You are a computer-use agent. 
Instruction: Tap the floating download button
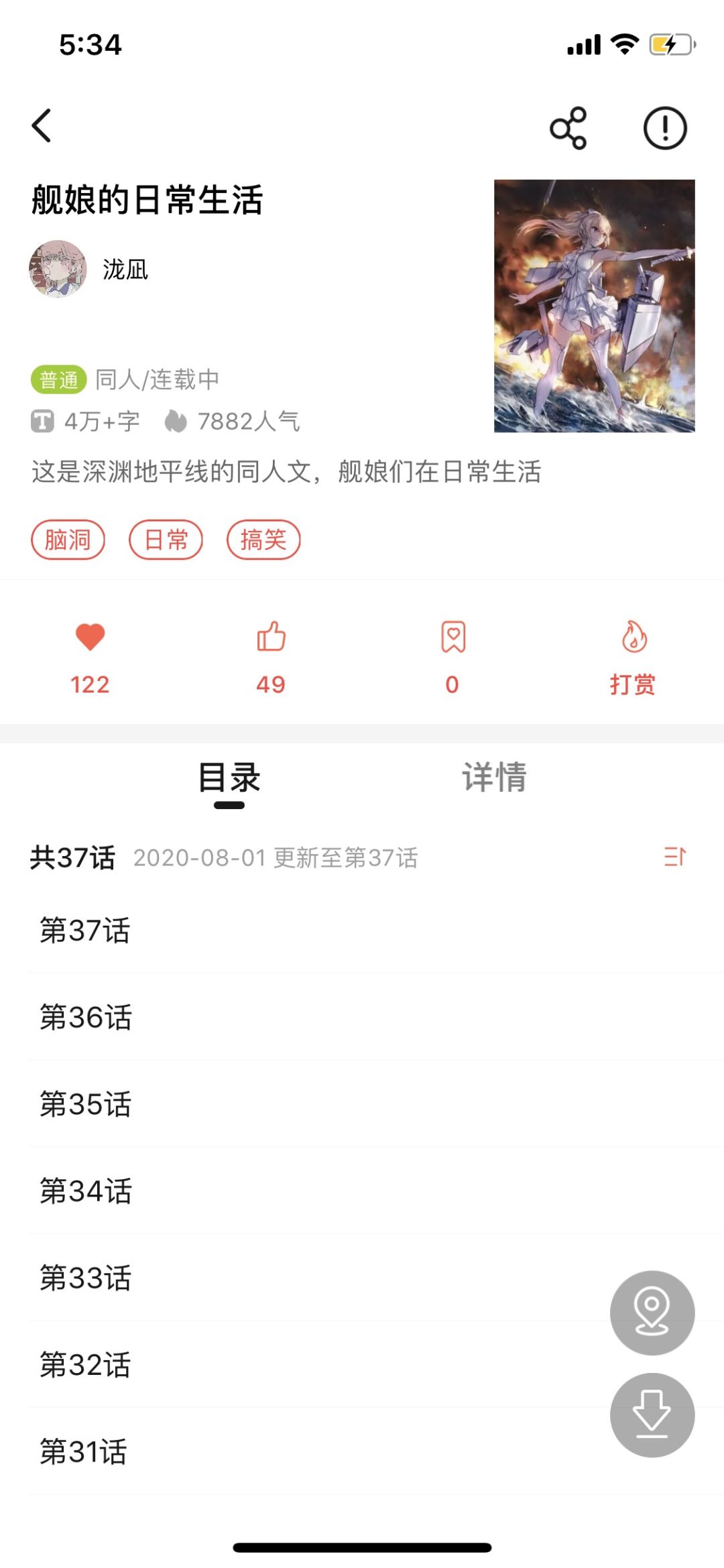coord(652,1414)
